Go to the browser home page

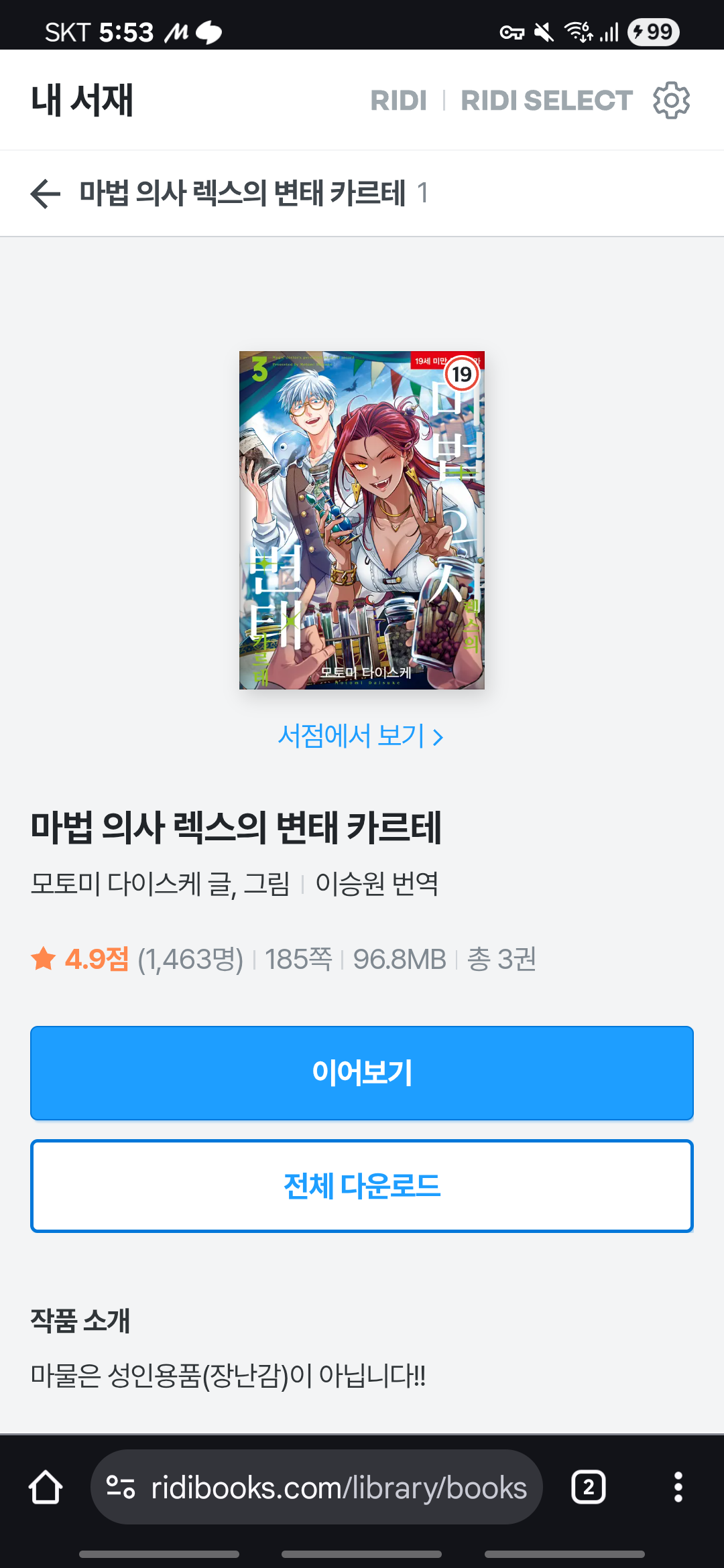tap(46, 1487)
